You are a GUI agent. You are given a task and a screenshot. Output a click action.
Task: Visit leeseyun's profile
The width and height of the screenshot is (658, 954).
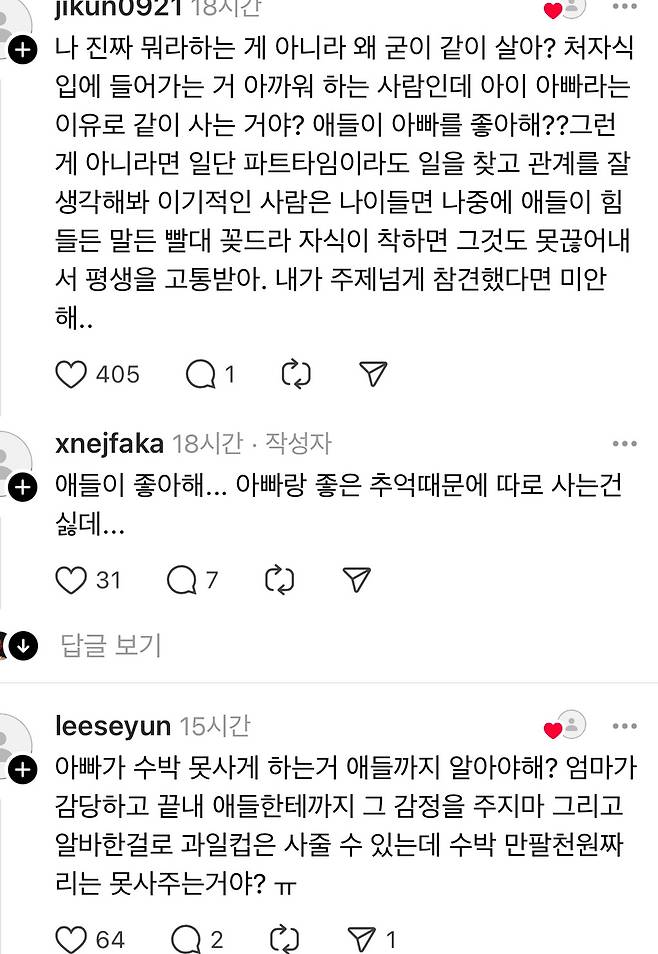113,725
